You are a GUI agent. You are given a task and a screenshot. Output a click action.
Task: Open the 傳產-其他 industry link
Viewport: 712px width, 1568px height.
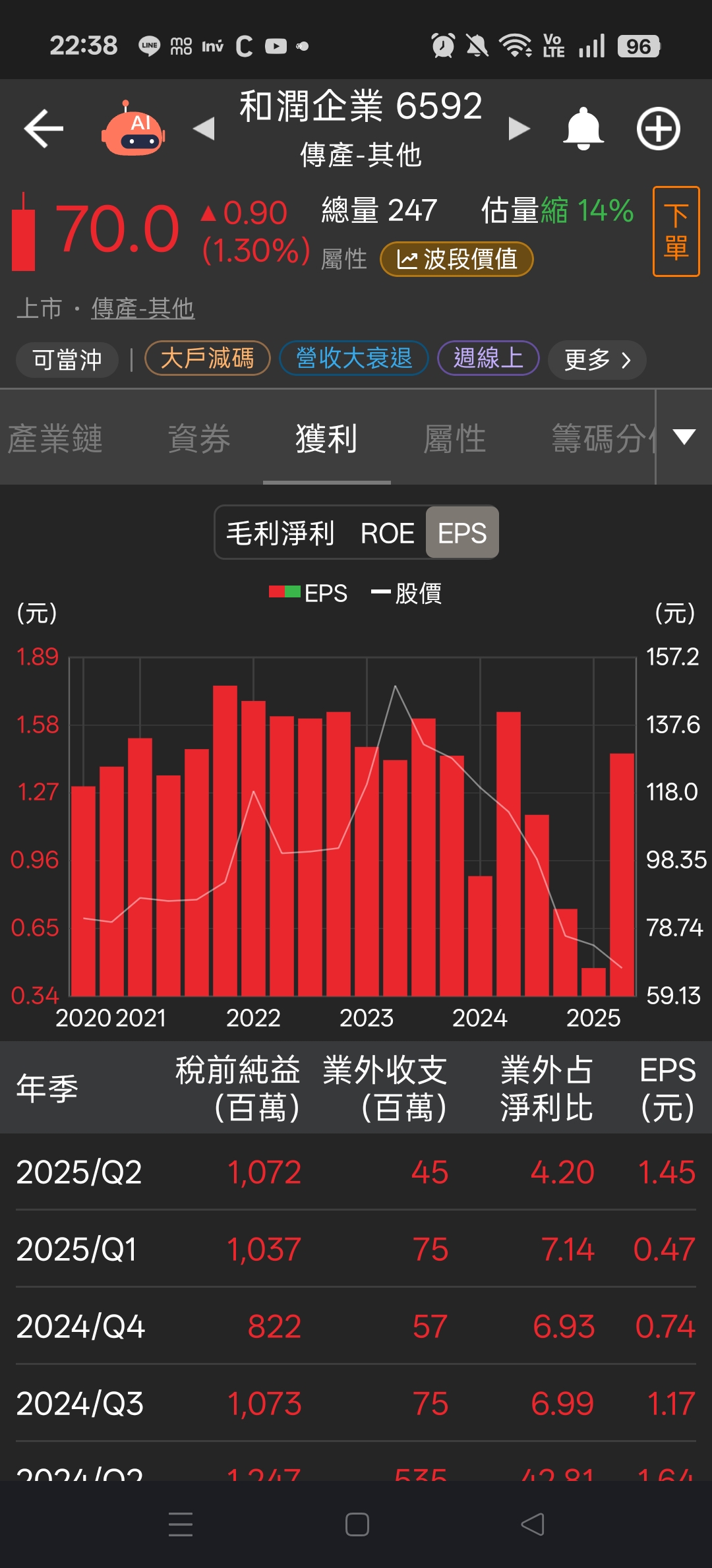pyautogui.click(x=142, y=308)
